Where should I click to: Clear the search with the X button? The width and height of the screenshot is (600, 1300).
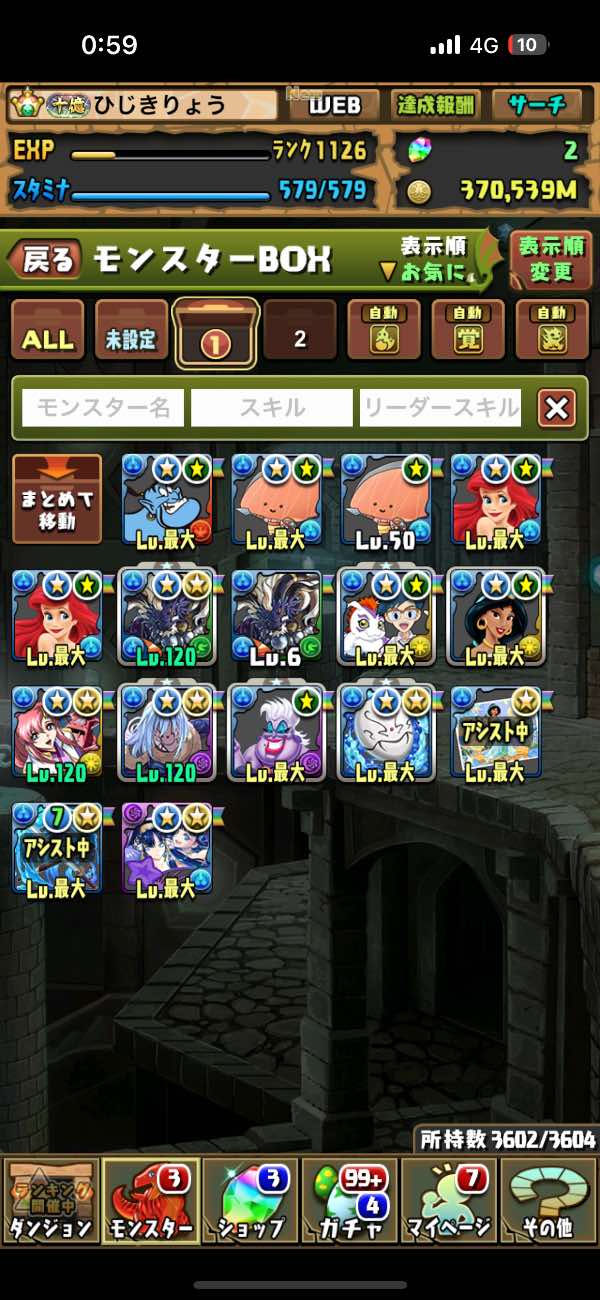coord(556,408)
